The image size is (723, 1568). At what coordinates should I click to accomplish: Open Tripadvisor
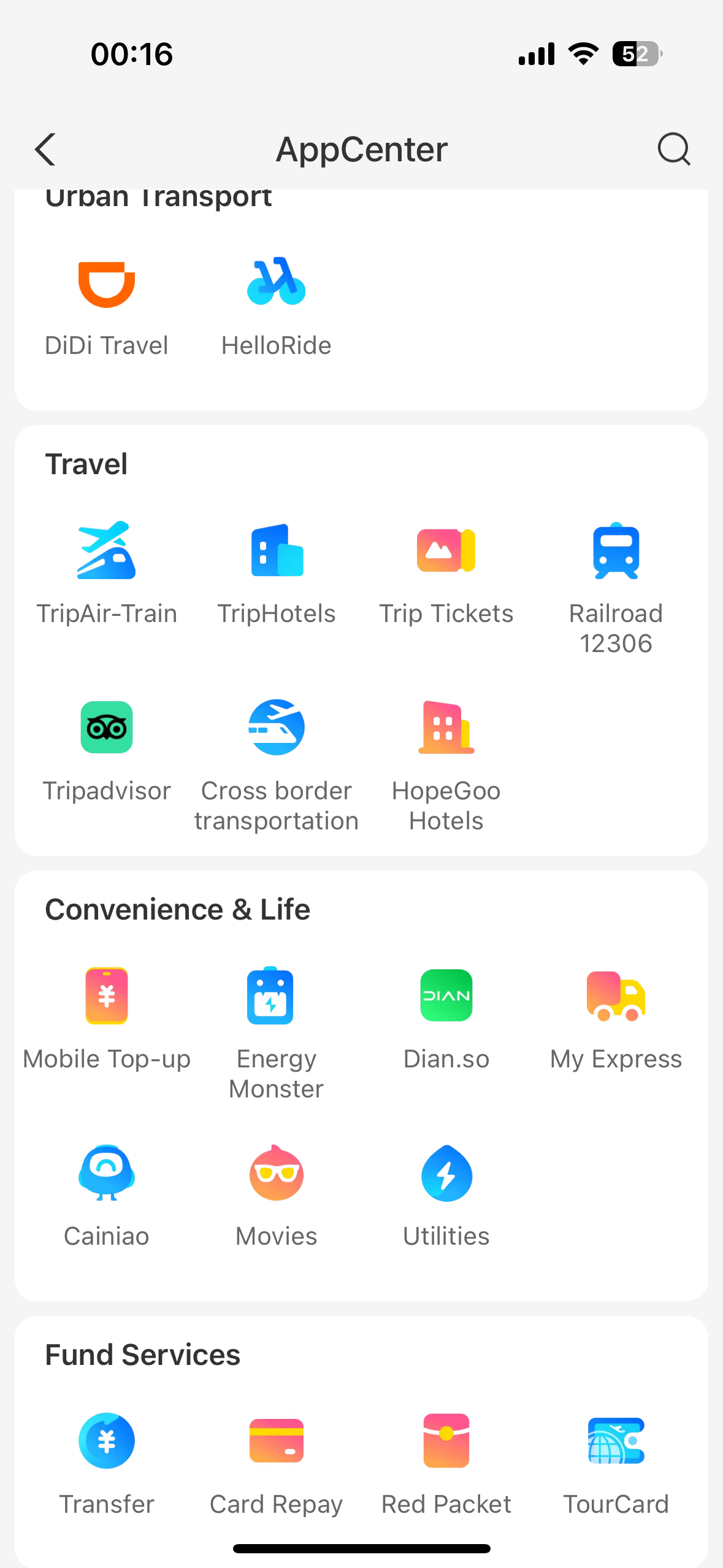pyautogui.click(x=107, y=728)
